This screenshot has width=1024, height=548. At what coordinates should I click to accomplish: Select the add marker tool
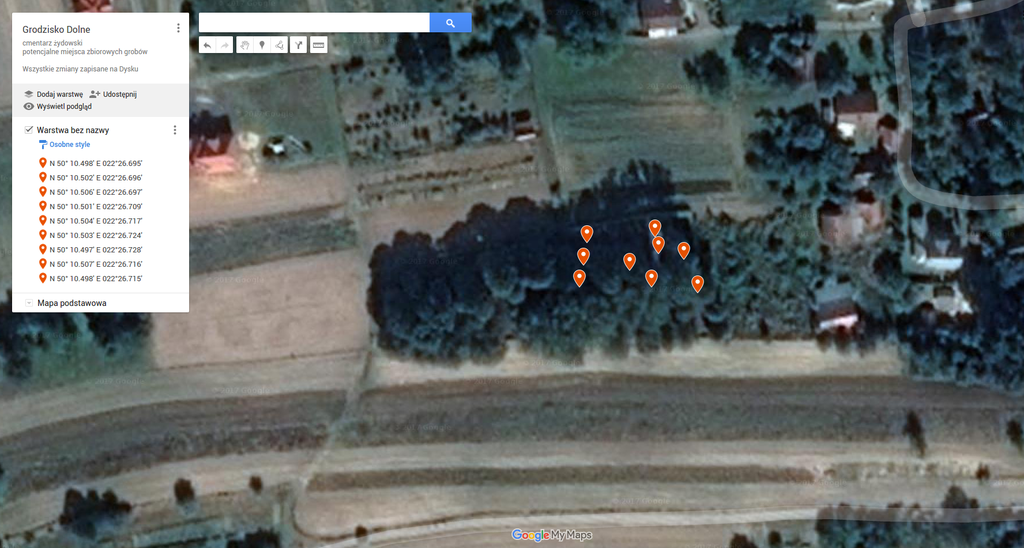[x=262, y=45]
